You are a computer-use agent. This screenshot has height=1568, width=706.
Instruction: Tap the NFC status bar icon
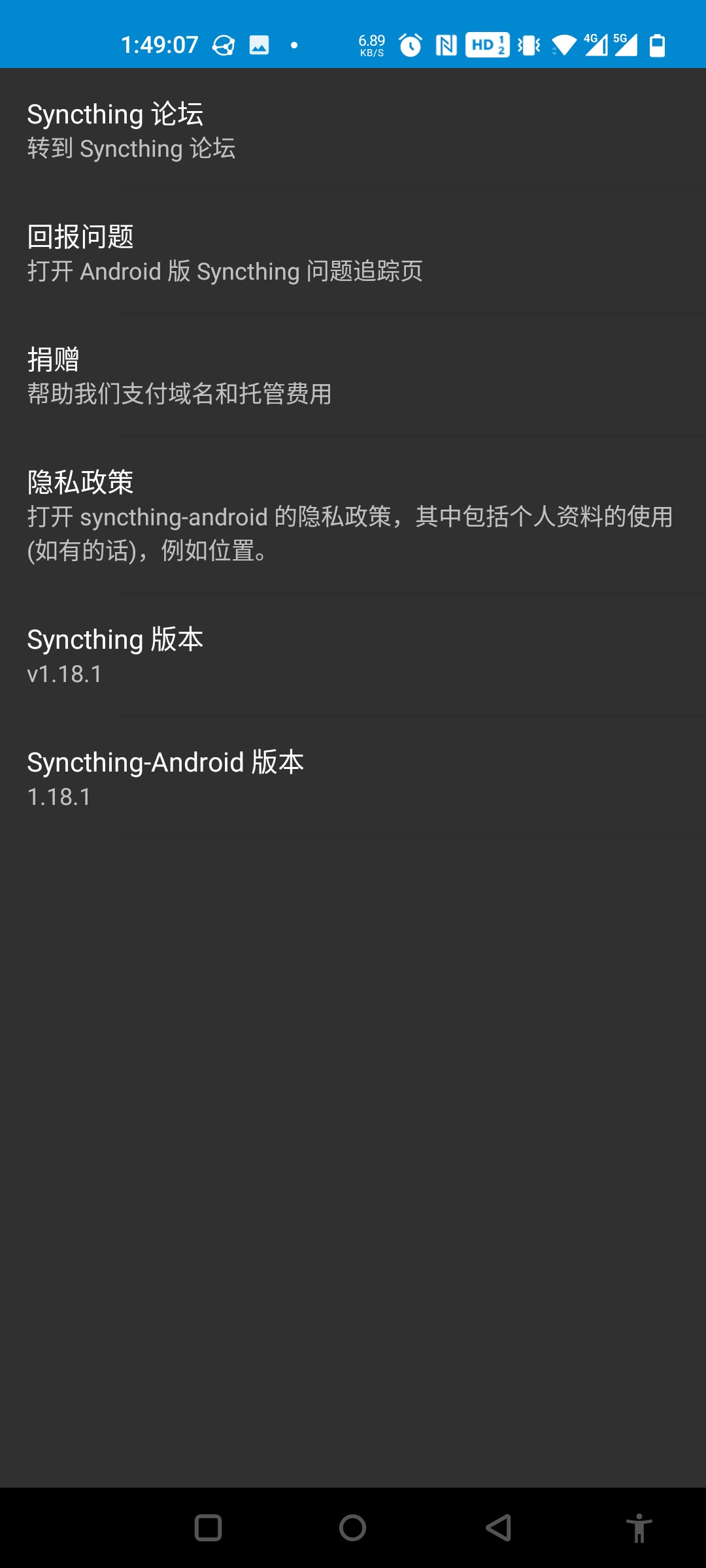pos(446,44)
